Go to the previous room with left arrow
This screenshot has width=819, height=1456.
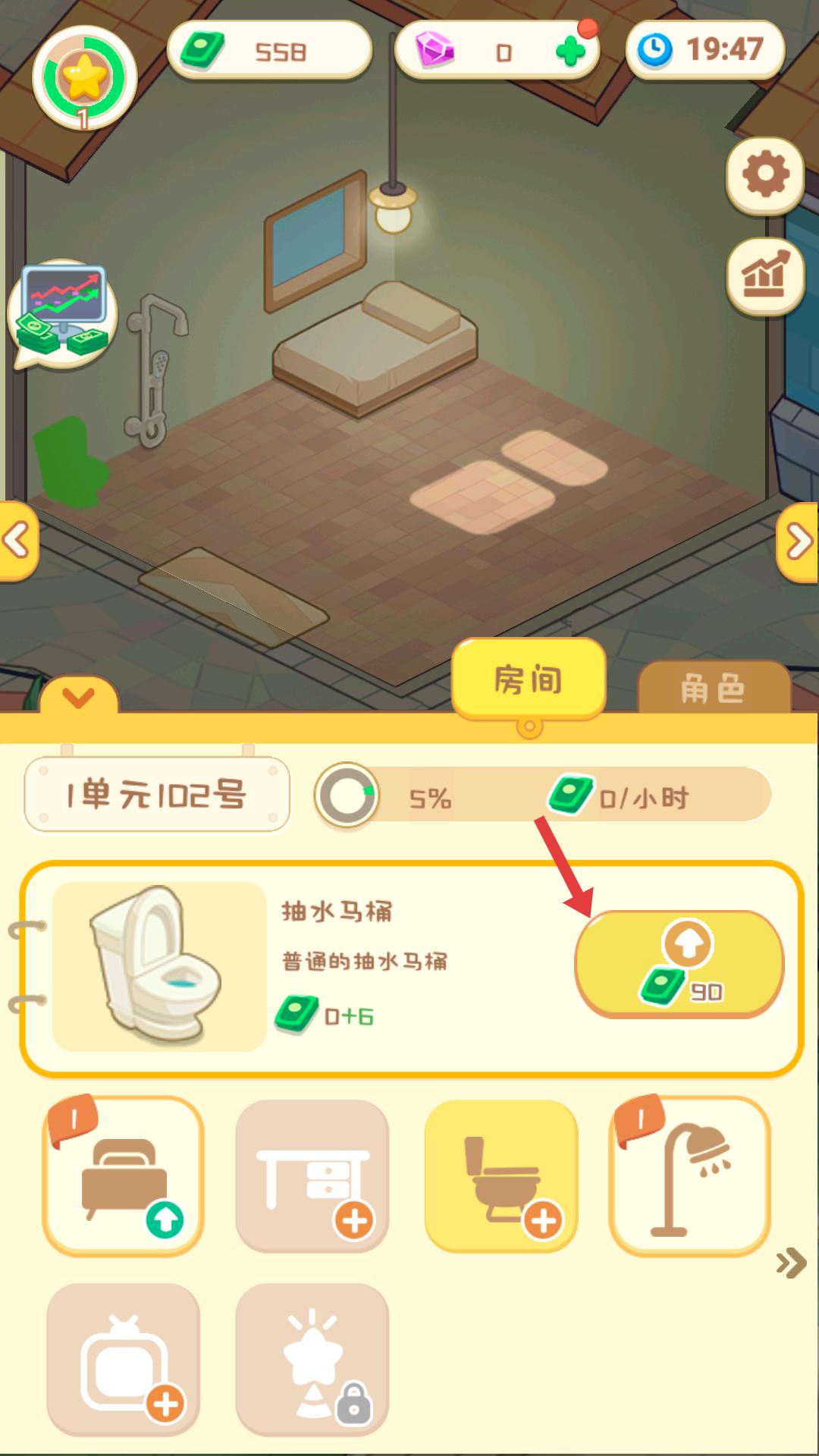coord(17,541)
